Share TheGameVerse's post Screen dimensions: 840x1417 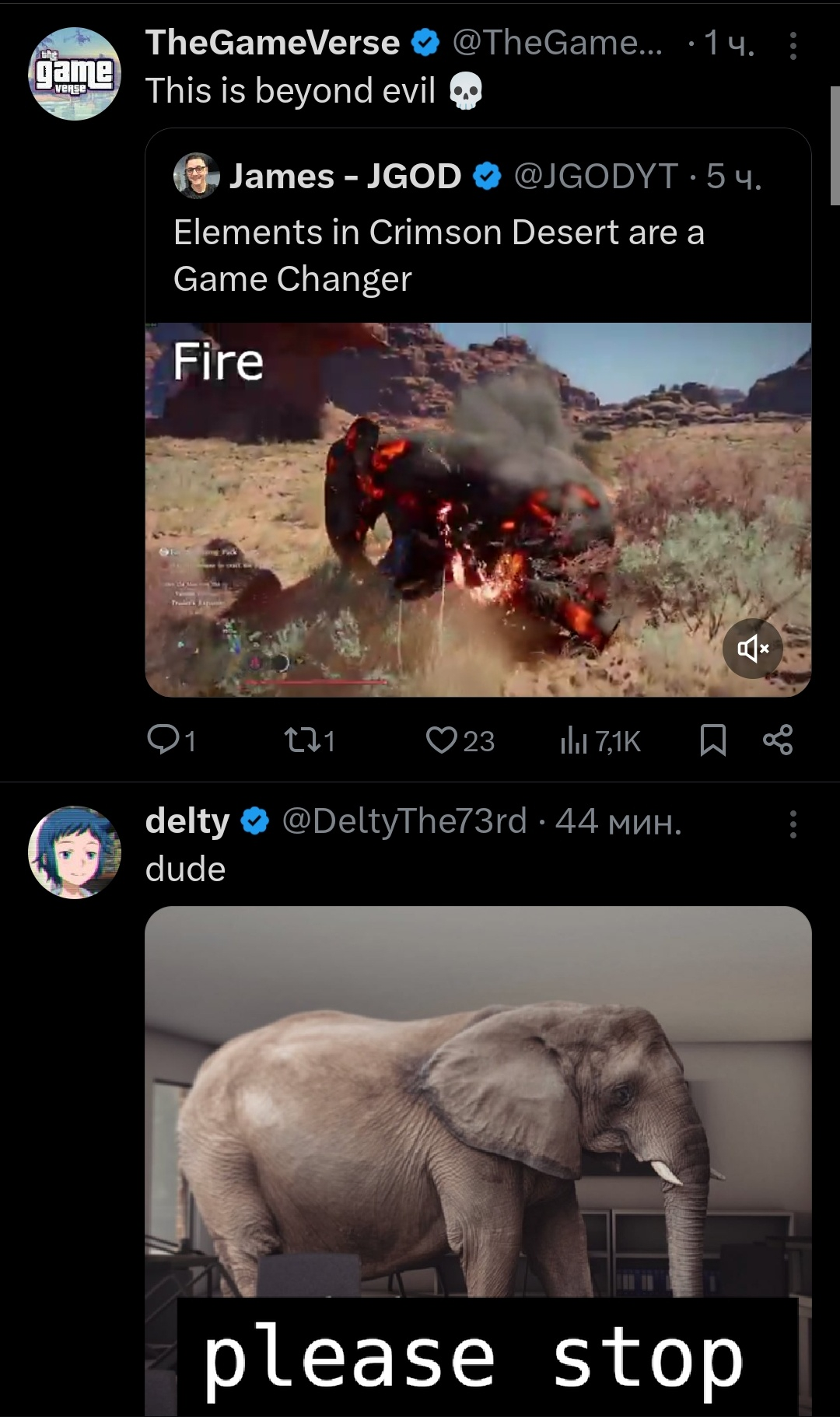[x=778, y=740]
